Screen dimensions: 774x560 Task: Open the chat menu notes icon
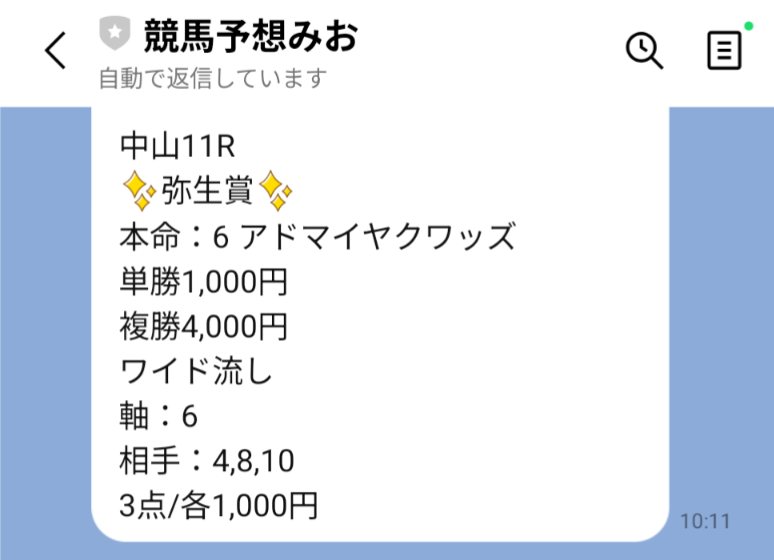pos(724,50)
